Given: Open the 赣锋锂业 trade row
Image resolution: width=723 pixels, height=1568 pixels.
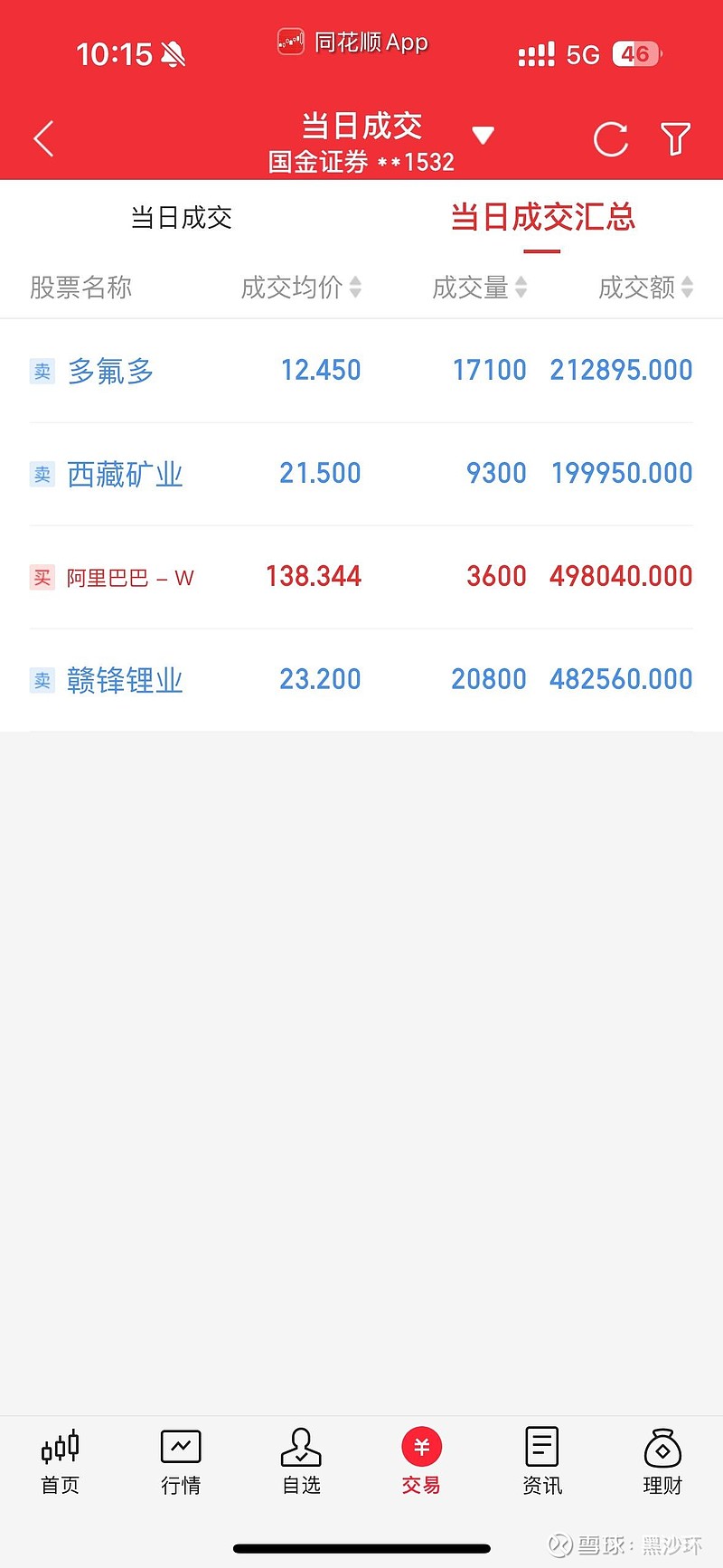Looking at the screenshot, I should click(x=361, y=680).
